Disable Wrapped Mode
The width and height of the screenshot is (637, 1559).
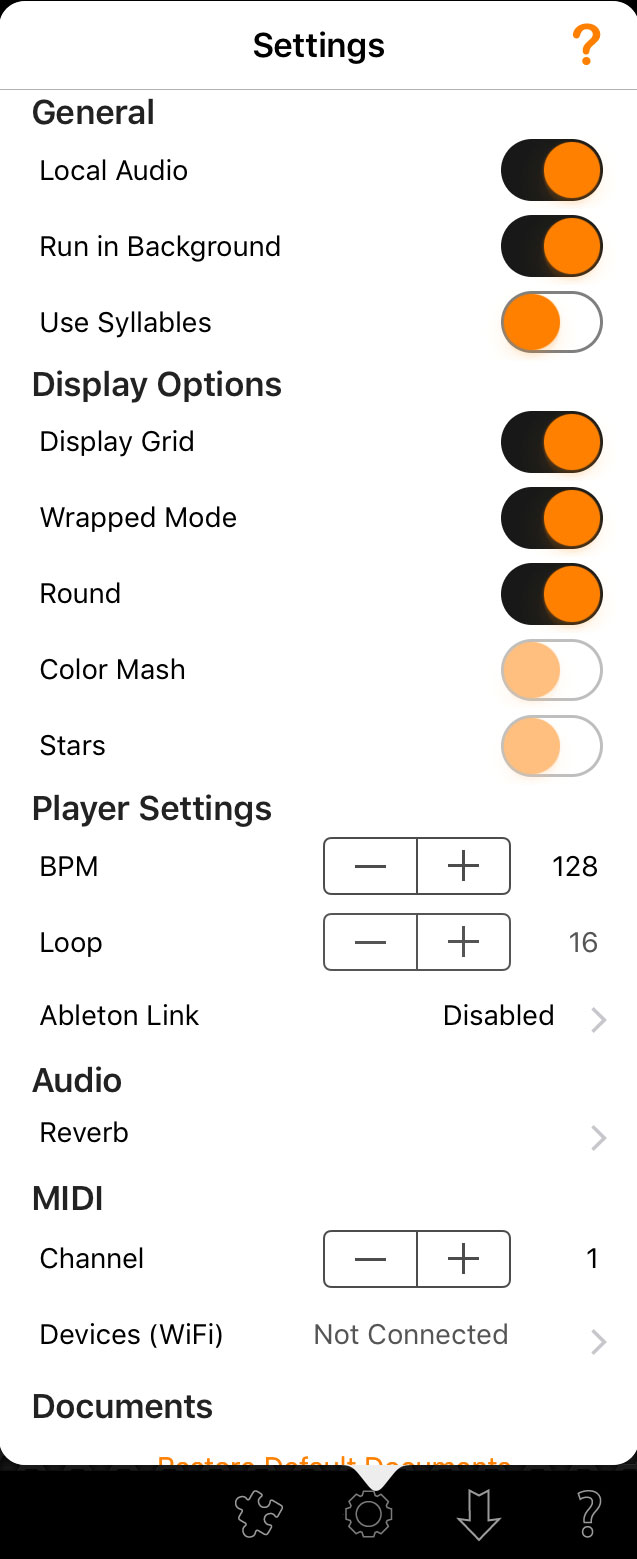[x=551, y=518]
